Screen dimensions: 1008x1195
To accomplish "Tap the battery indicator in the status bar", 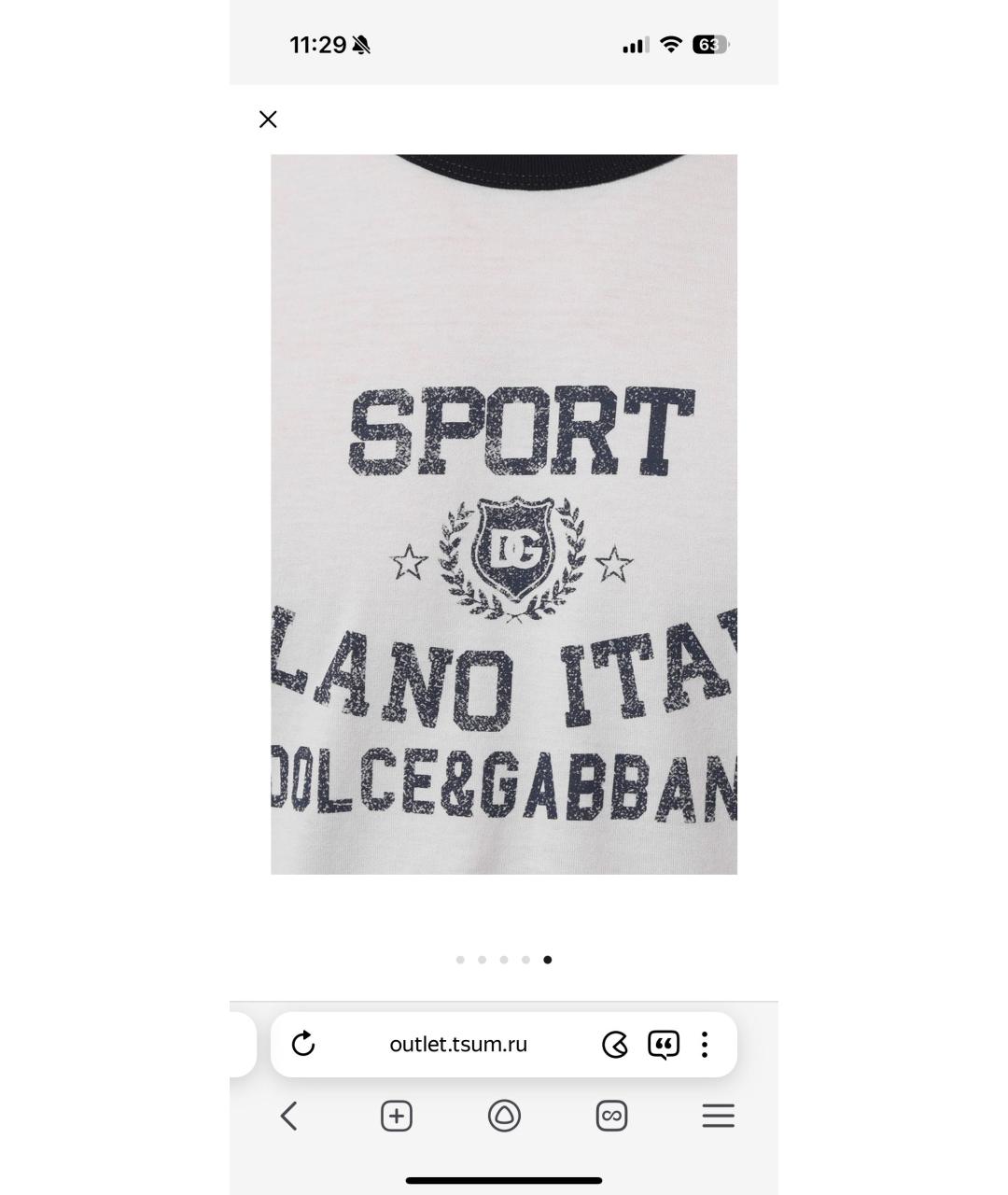I will pos(710,43).
